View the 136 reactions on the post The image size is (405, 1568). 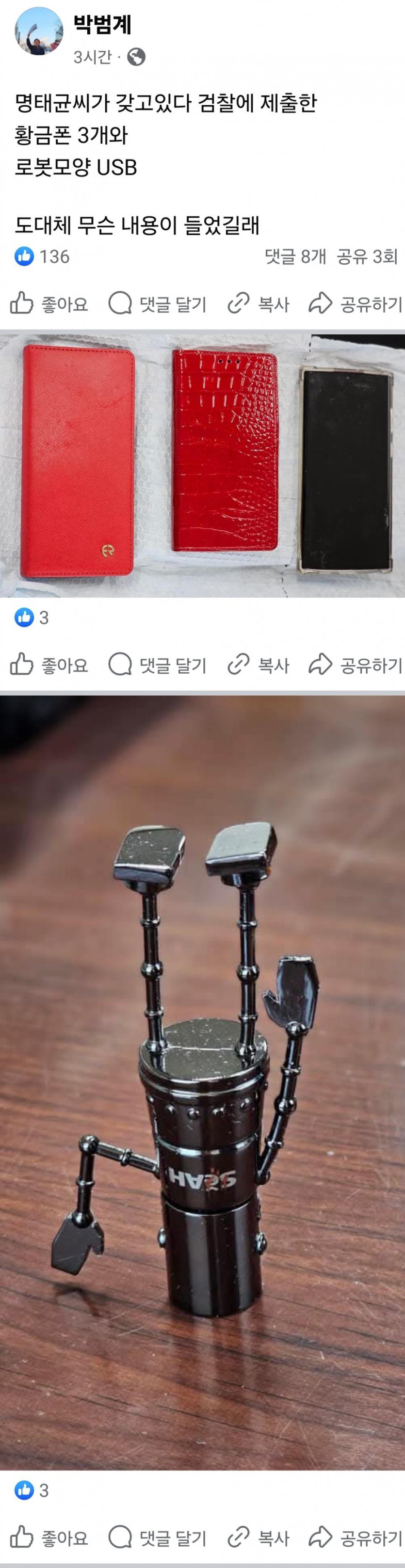point(42,256)
